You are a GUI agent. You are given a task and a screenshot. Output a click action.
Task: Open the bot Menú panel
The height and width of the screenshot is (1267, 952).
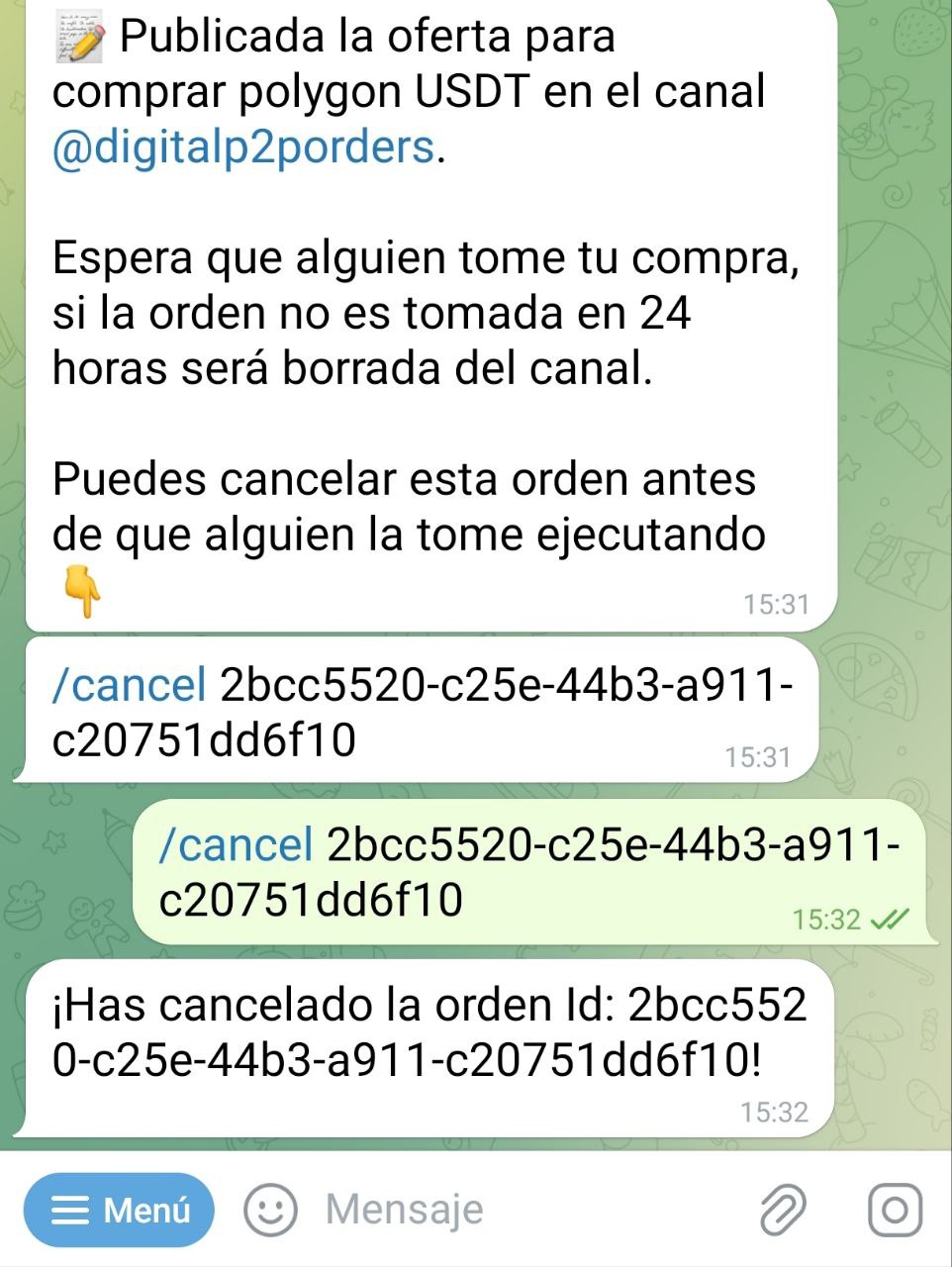119,1209
